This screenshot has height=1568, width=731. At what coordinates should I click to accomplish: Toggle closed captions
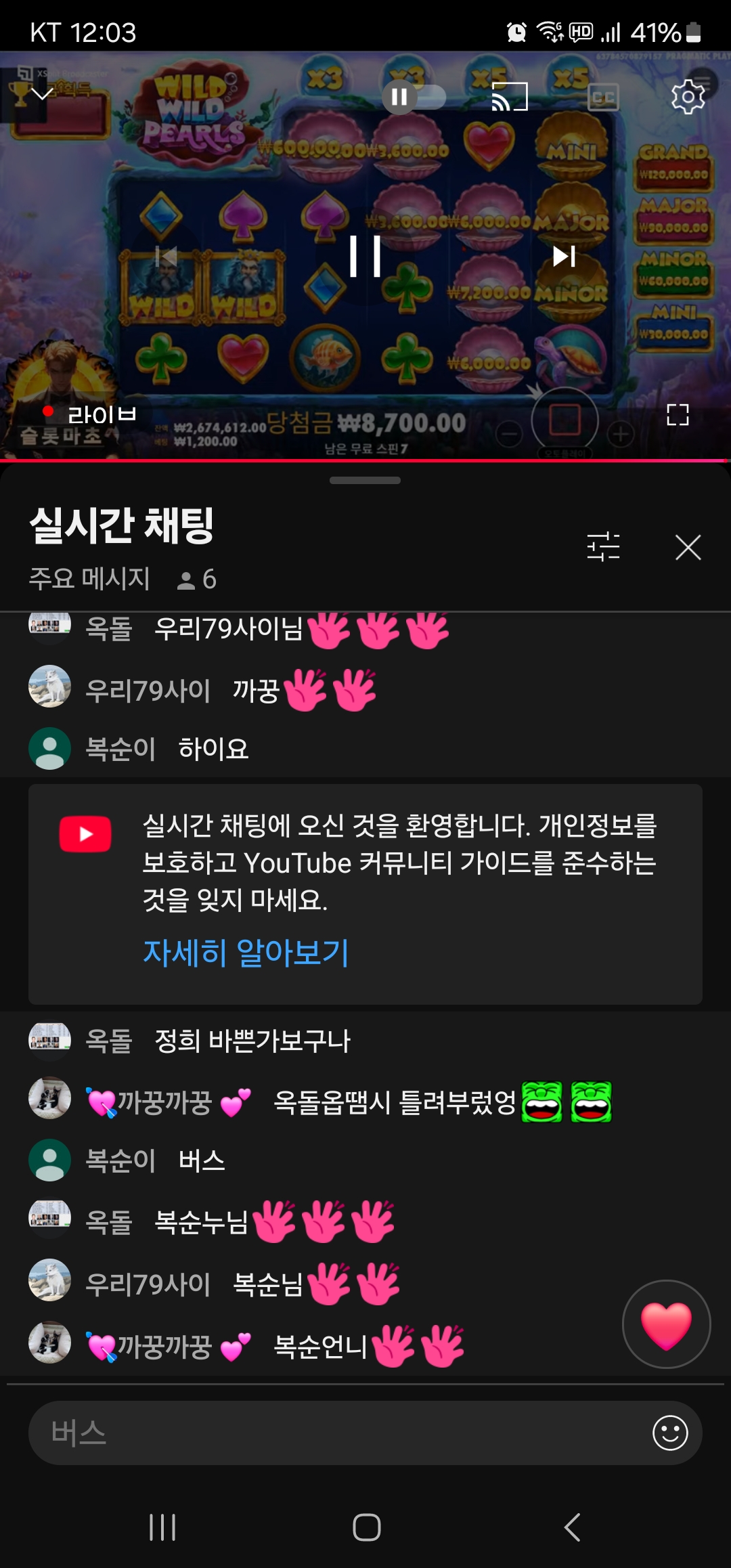(x=603, y=97)
